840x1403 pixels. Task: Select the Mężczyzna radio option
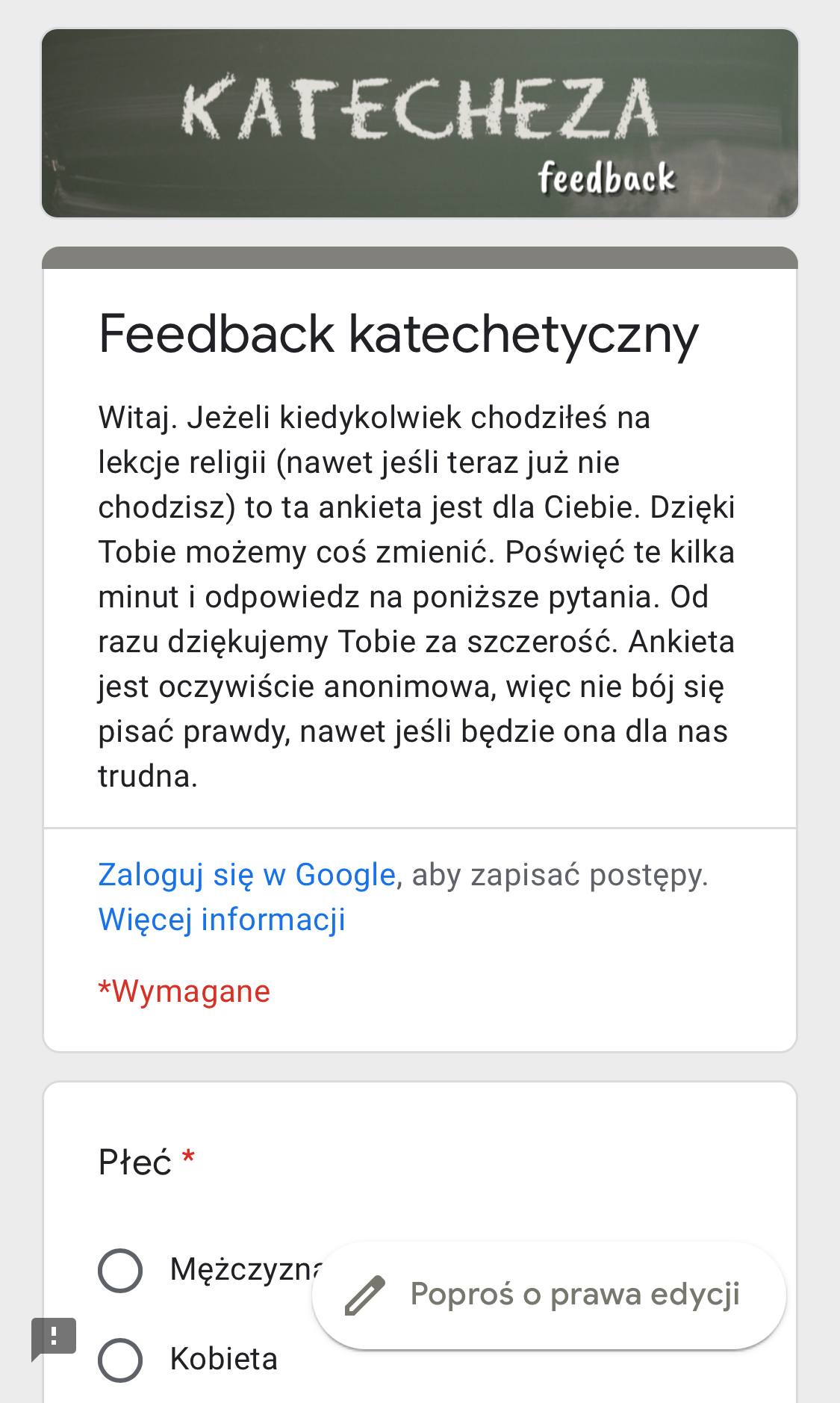tap(120, 1270)
